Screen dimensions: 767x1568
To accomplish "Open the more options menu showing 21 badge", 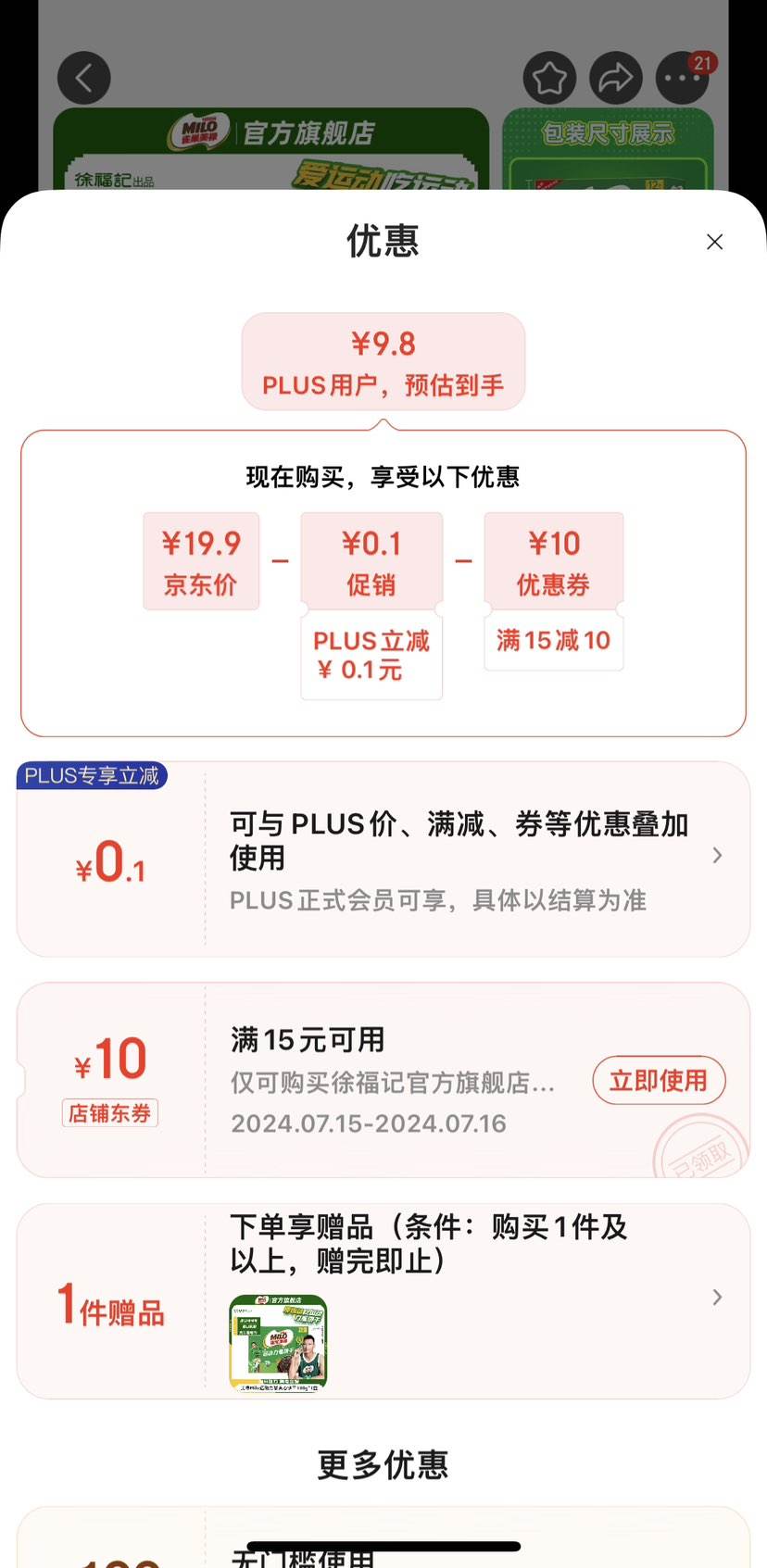I will click(x=683, y=78).
